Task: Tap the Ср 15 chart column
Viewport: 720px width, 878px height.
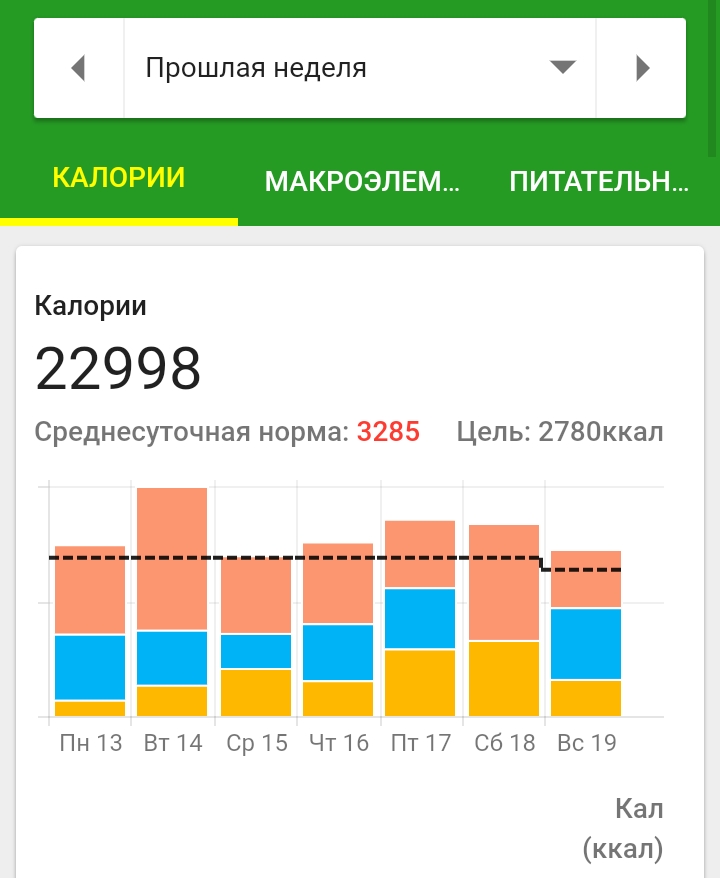Action: [x=255, y=640]
